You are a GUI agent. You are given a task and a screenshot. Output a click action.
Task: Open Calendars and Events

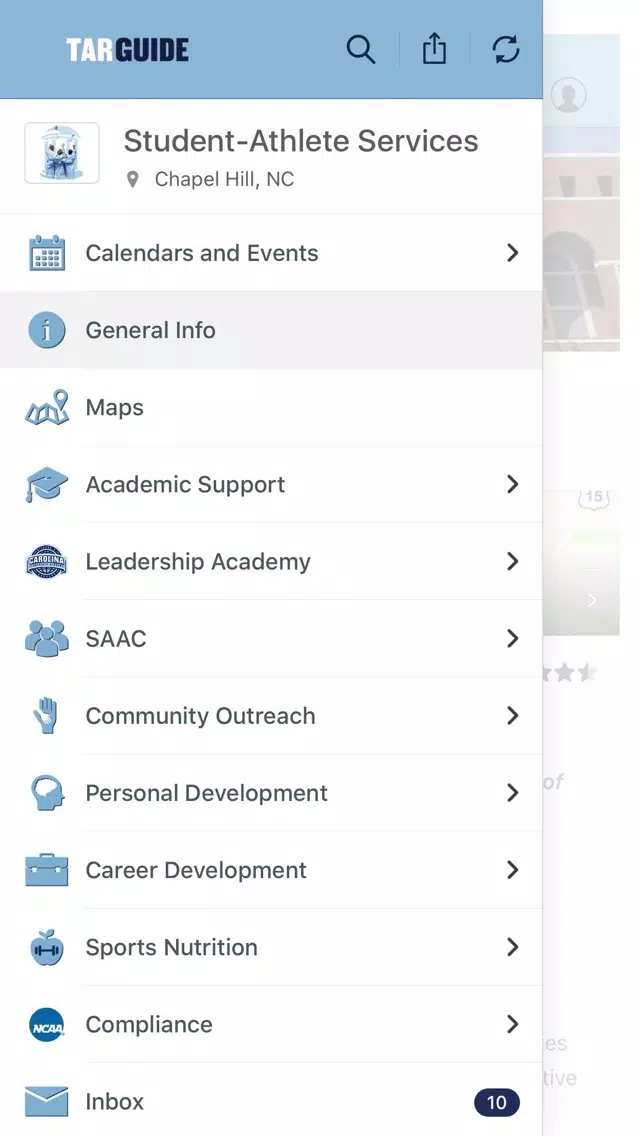pyautogui.click(x=271, y=253)
